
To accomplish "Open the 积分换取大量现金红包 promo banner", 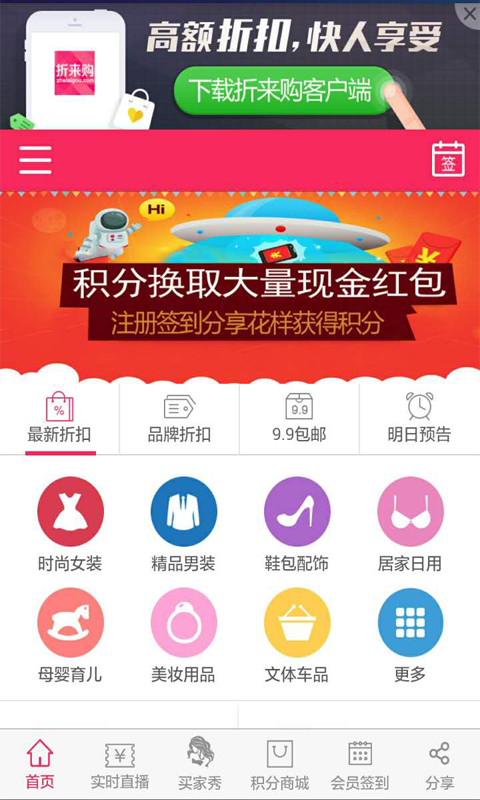I will click(240, 287).
